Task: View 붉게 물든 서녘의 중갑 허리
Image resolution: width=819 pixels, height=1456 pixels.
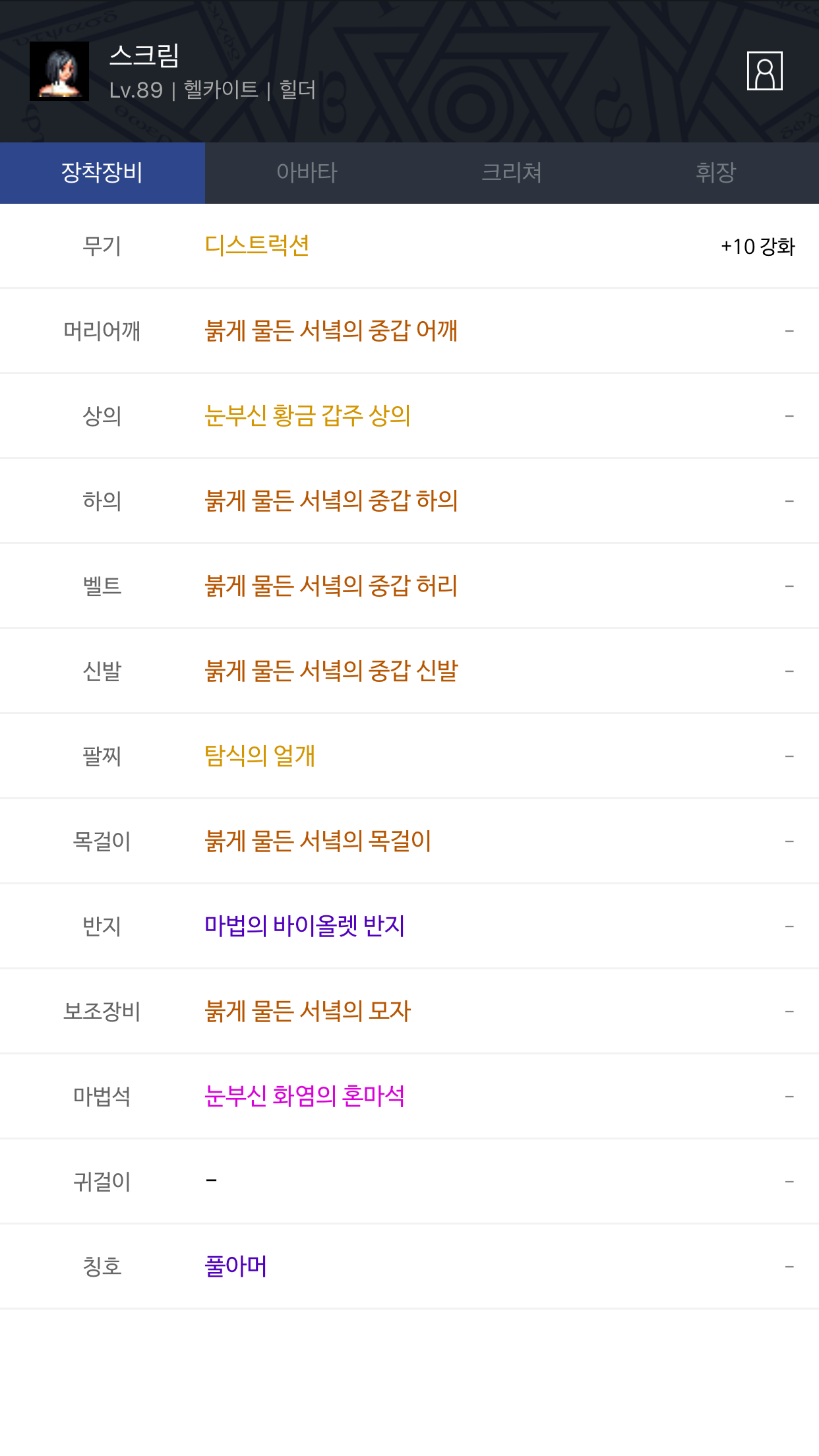Action: point(331,586)
